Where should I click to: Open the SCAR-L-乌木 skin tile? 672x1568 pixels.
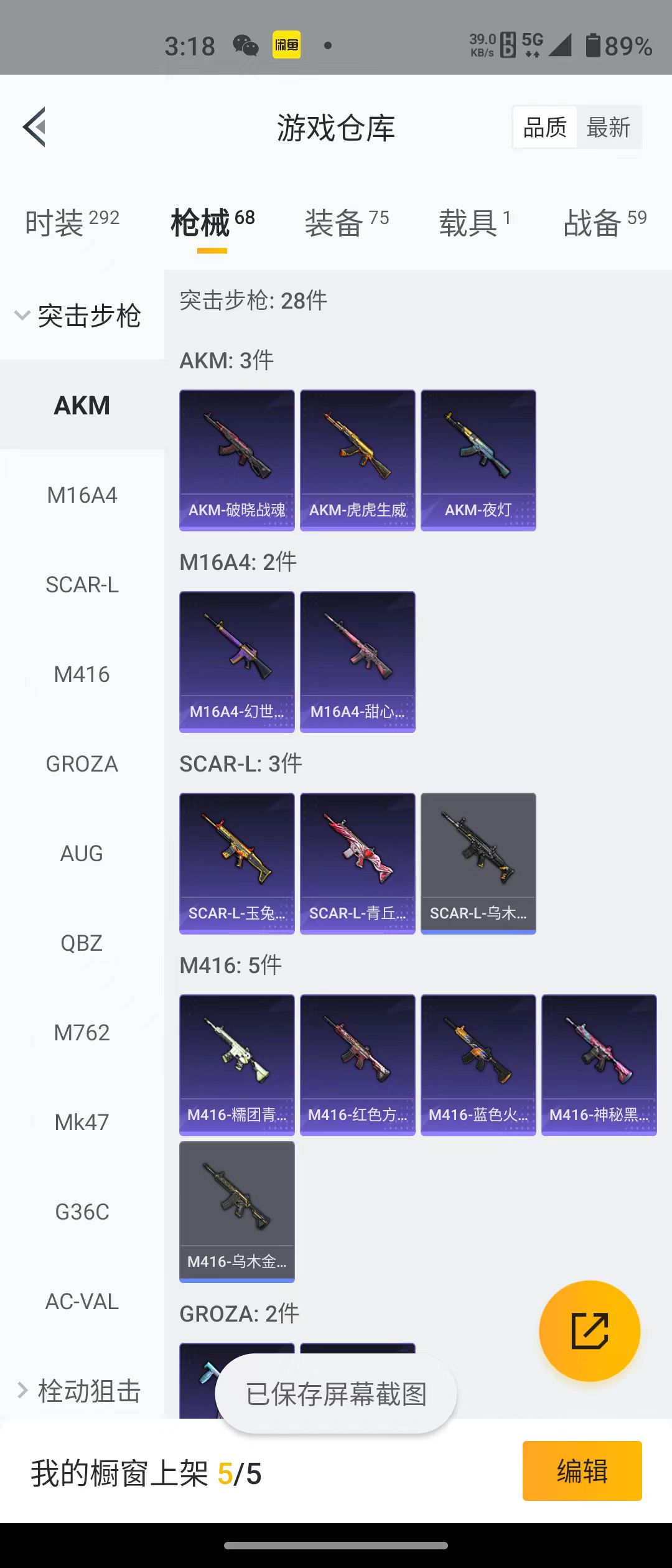(x=478, y=863)
